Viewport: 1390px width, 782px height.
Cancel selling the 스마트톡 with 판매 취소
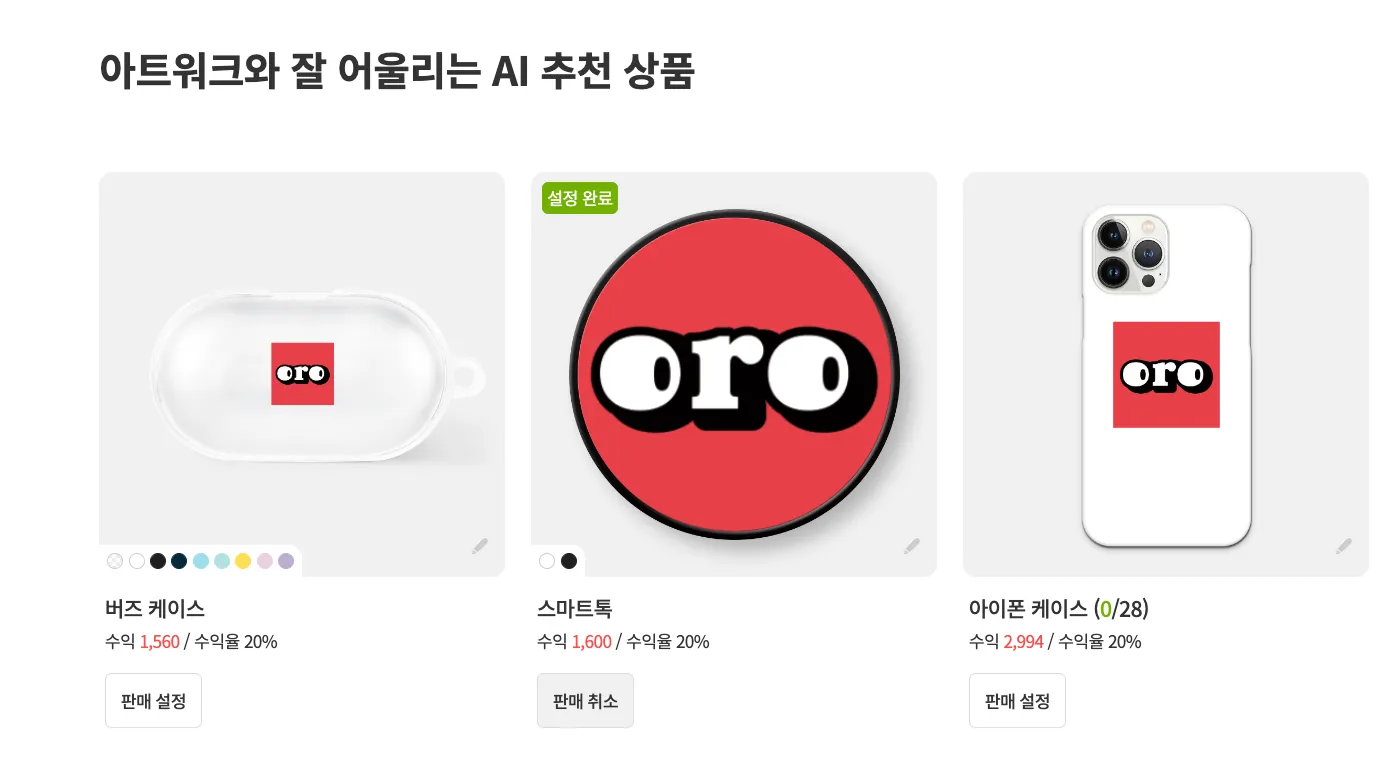click(x=585, y=700)
